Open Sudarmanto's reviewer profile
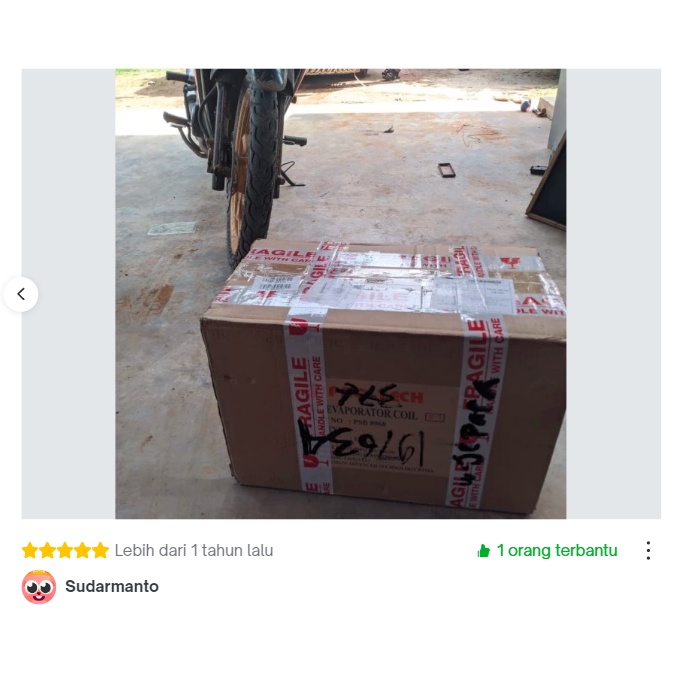The image size is (689, 689). coord(111,587)
